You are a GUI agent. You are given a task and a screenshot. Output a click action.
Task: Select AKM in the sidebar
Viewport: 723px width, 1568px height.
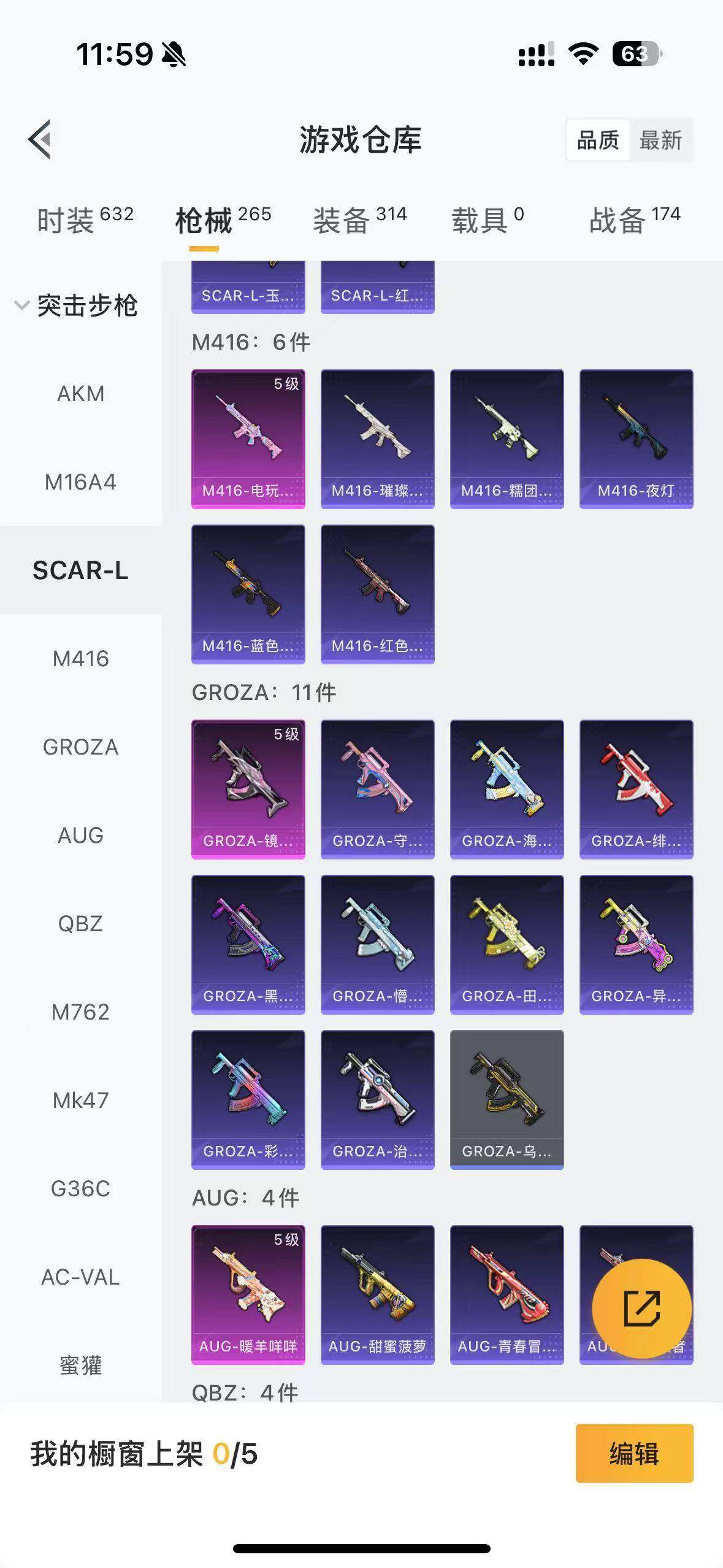[80, 394]
